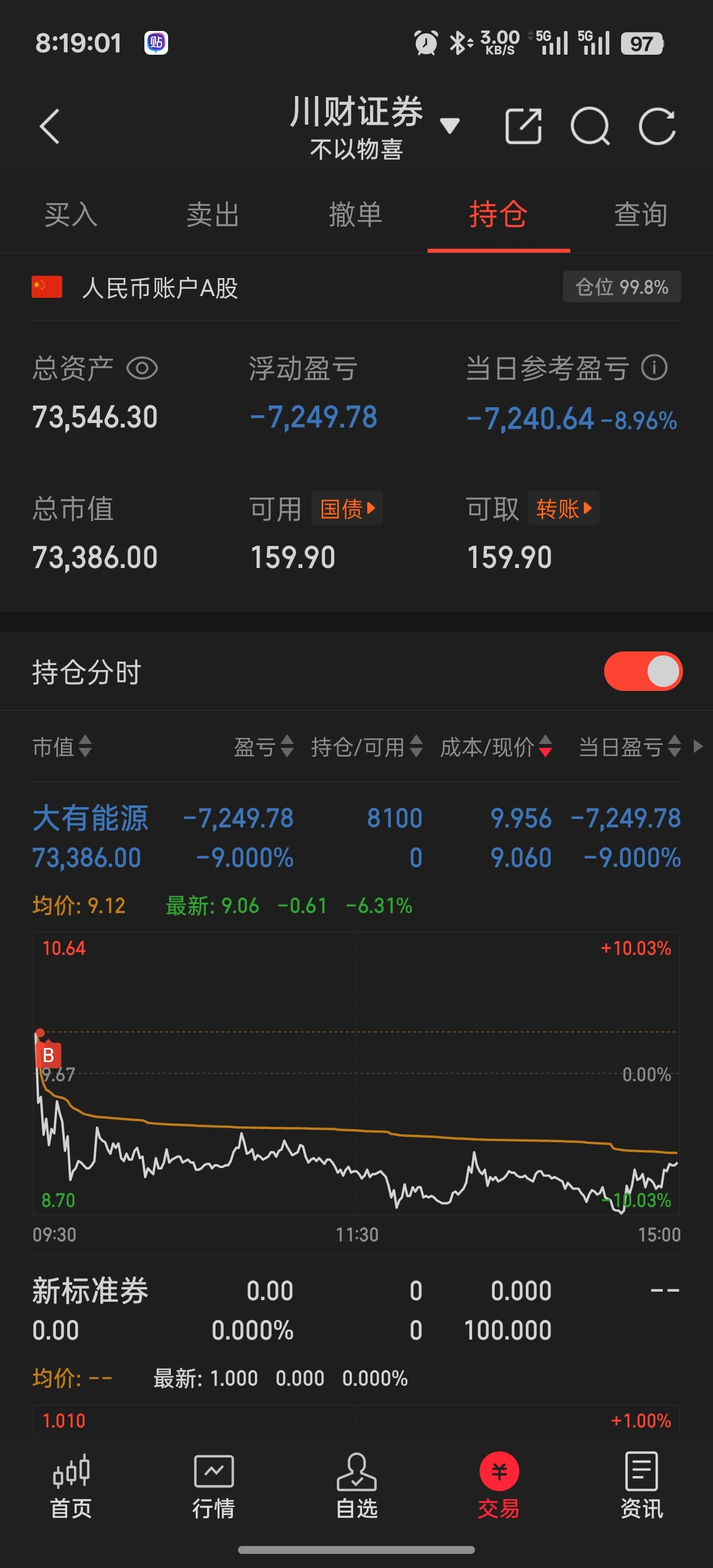Hide total assets with the eye icon
The image size is (713, 1568).
click(142, 368)
